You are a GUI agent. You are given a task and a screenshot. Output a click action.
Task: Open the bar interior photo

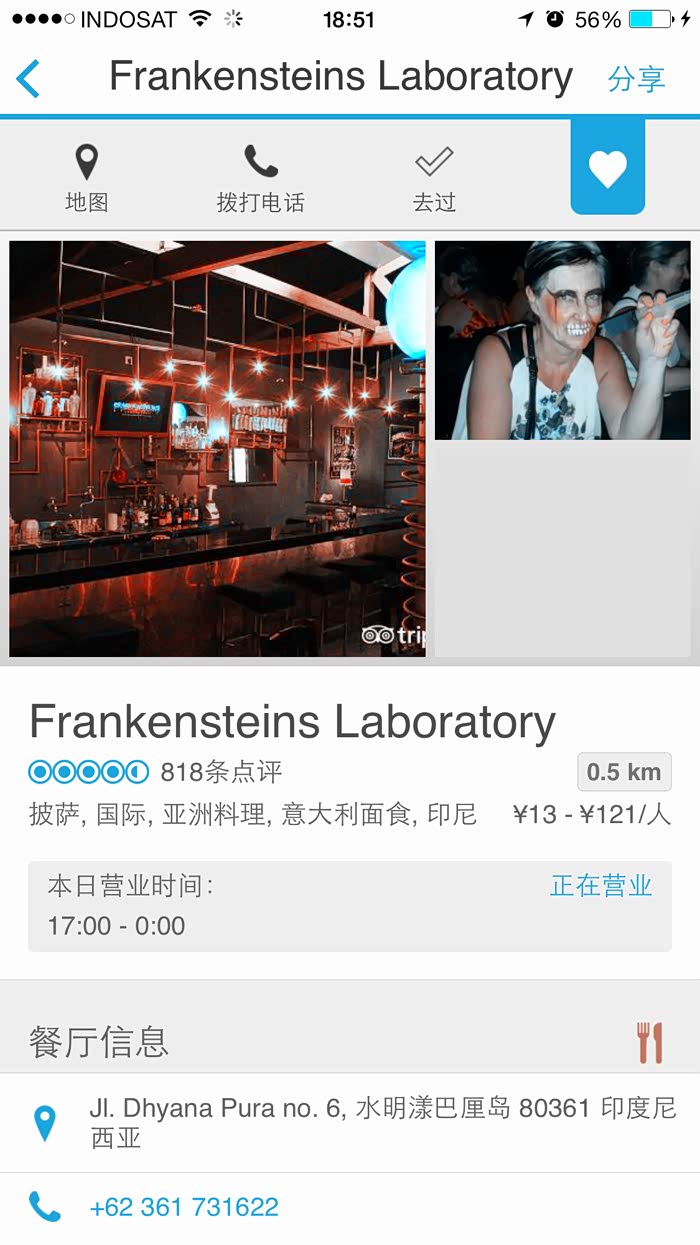pyautogui.click(x=217, y=448)
